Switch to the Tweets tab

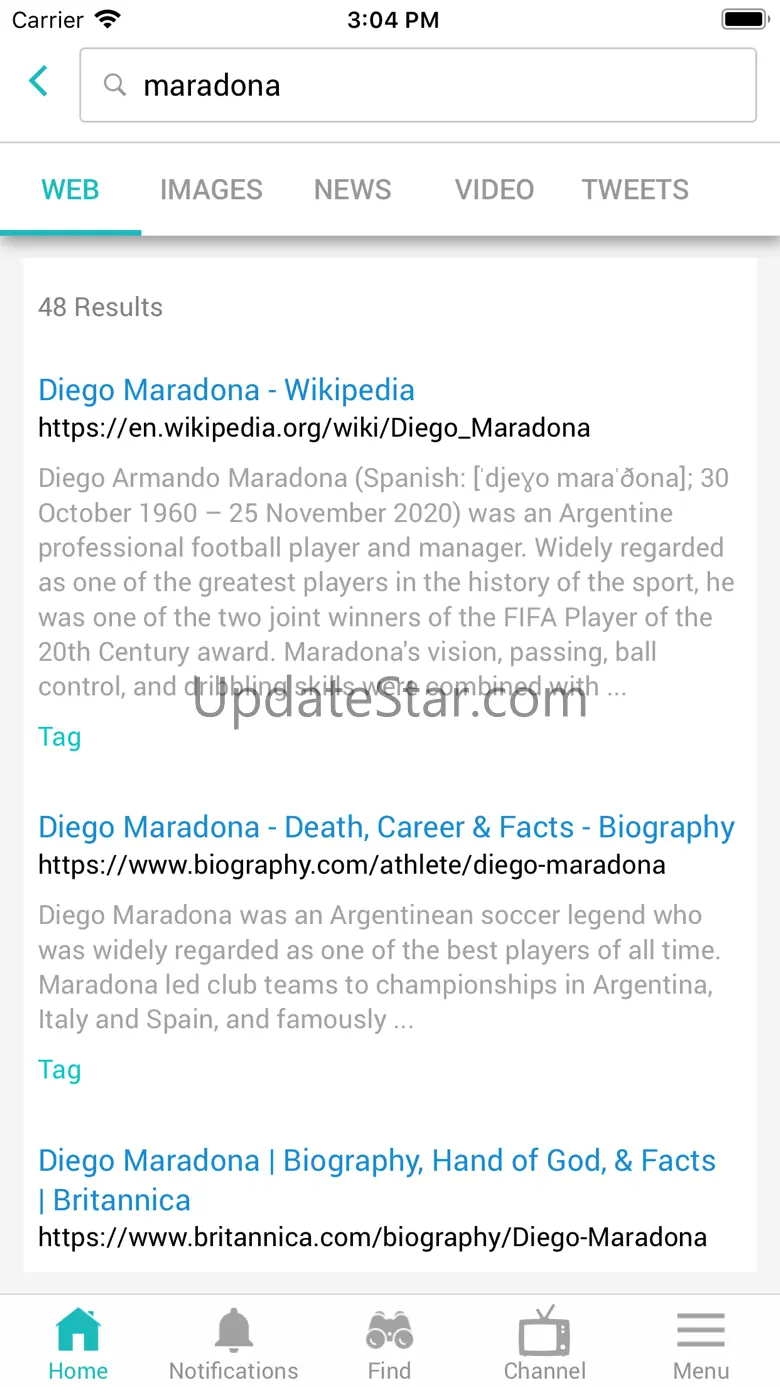635,190
